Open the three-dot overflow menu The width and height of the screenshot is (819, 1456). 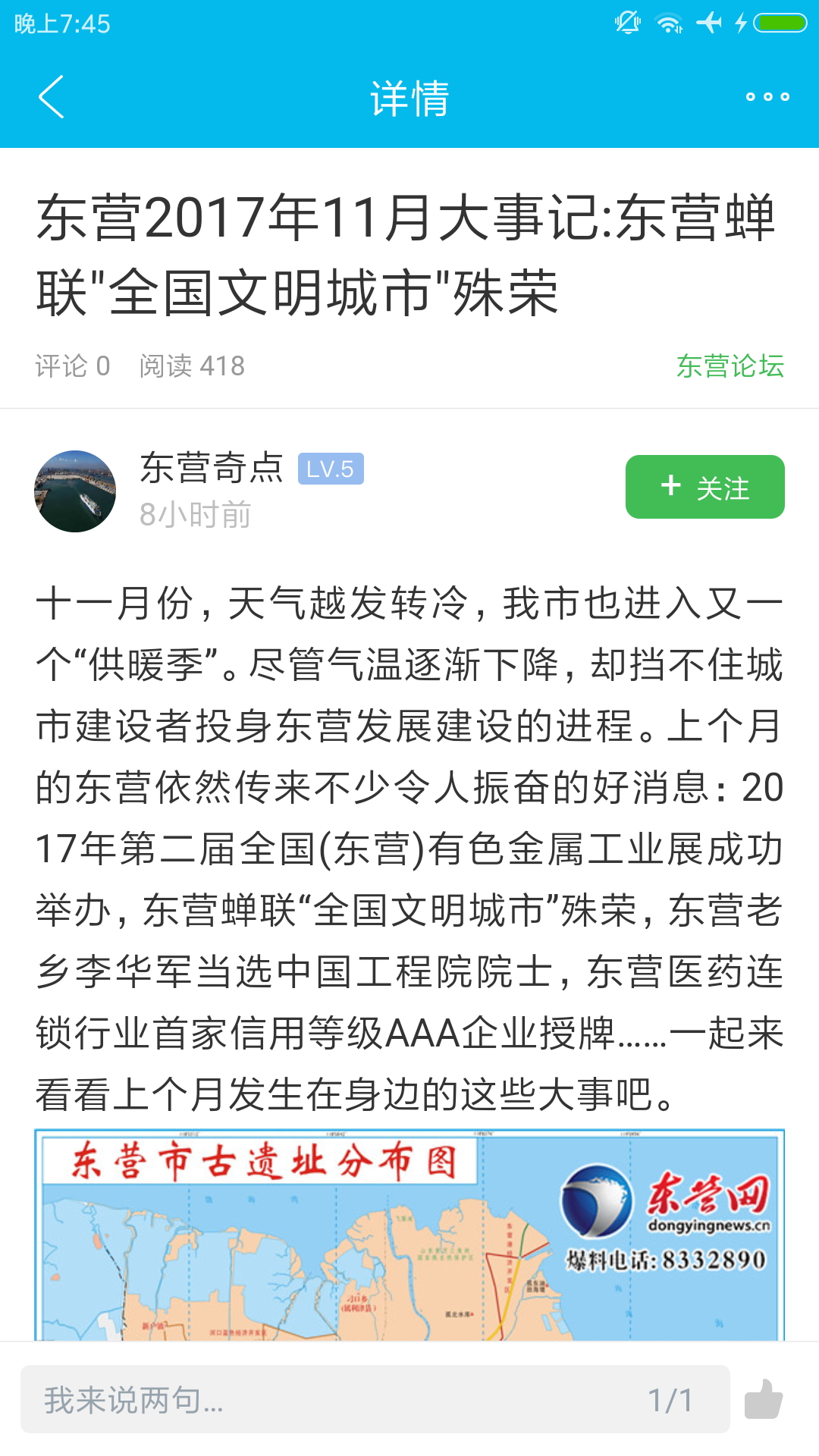(767, 97)
